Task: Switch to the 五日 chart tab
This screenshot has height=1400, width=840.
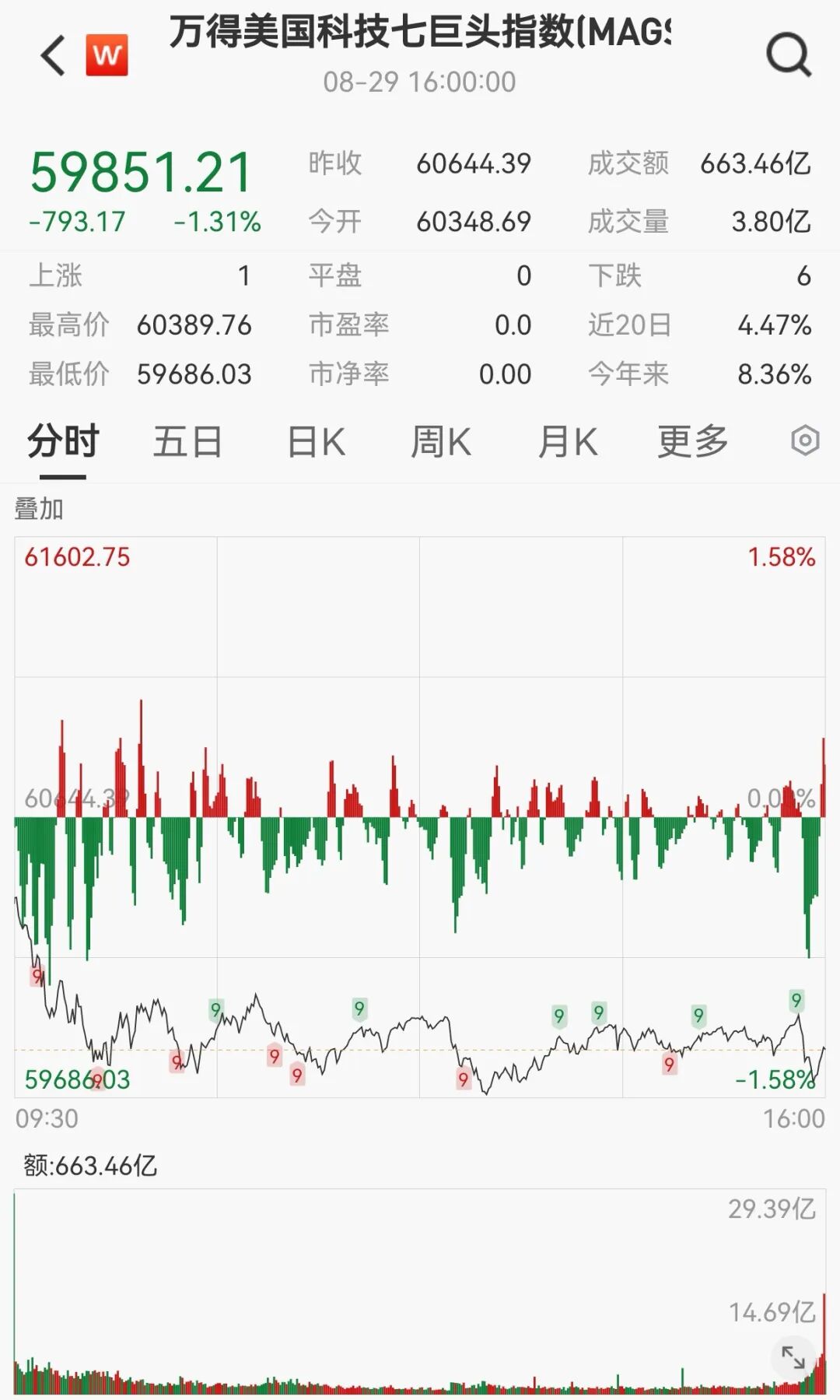Action: [x=187, y=442]
